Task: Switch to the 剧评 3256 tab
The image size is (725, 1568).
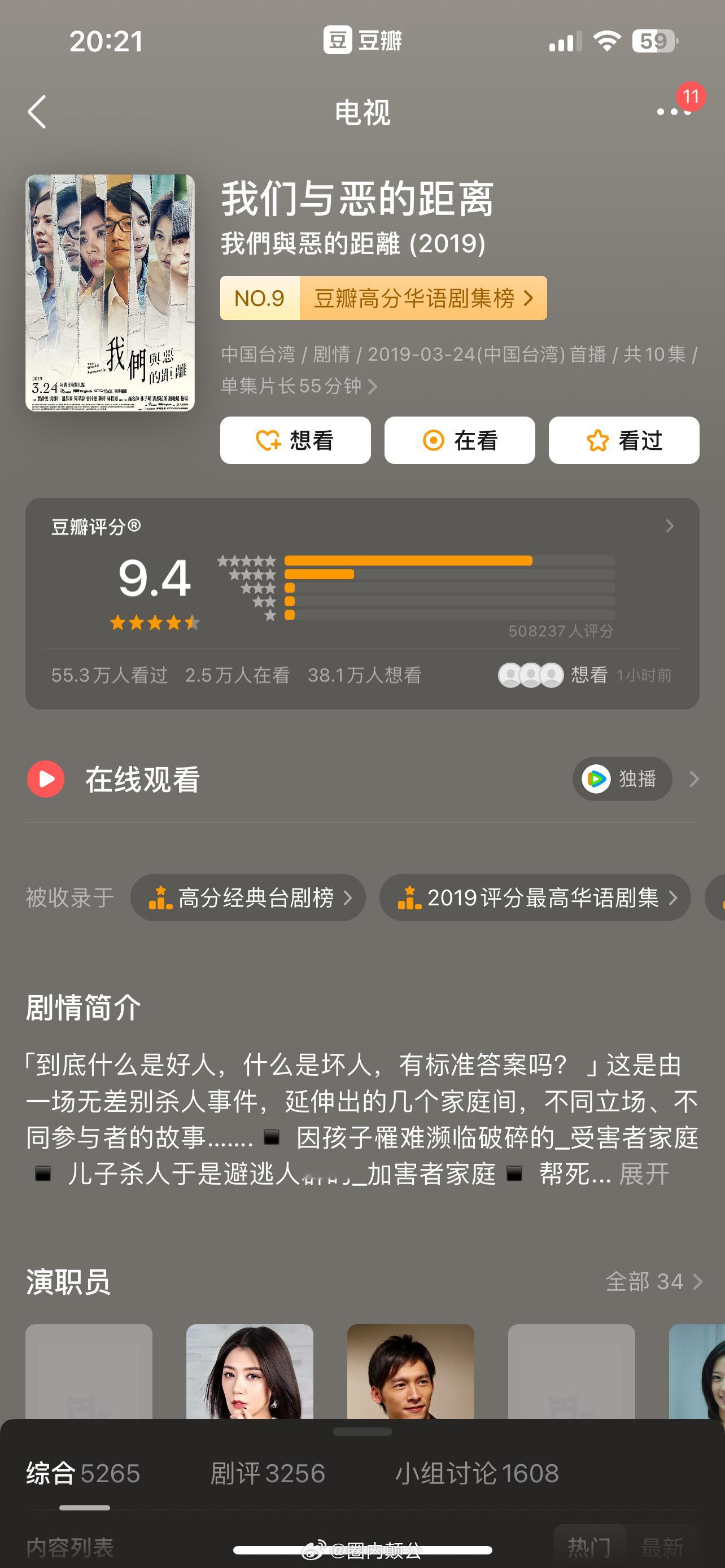Action: pyautogui.click(x=267, y=1474)
